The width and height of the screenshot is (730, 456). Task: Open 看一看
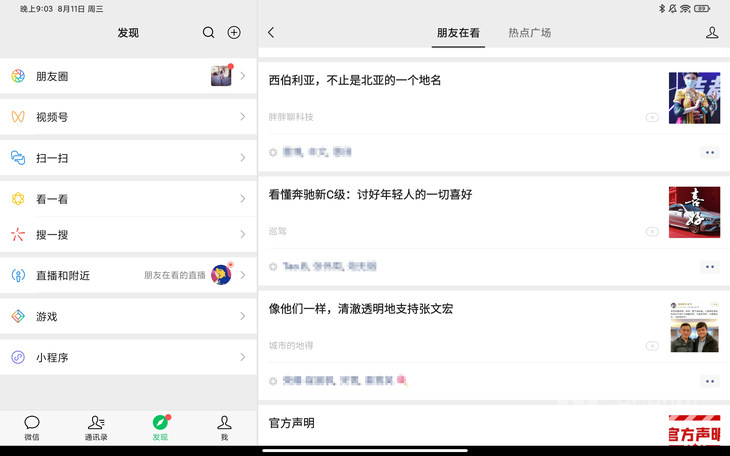(128, 199)
